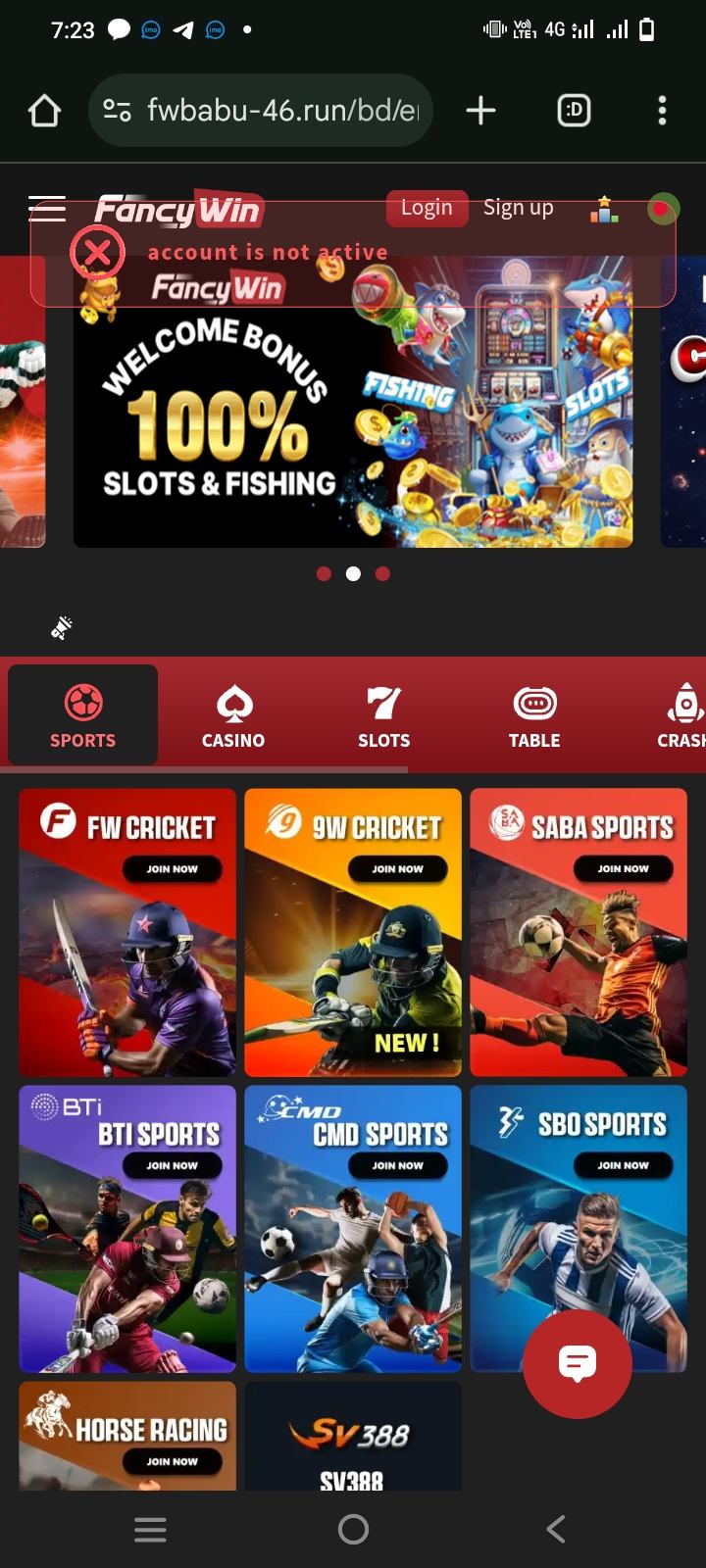Open the Sign up page
This screenshot has width=706, height=1568.
[x=518, y=208]
